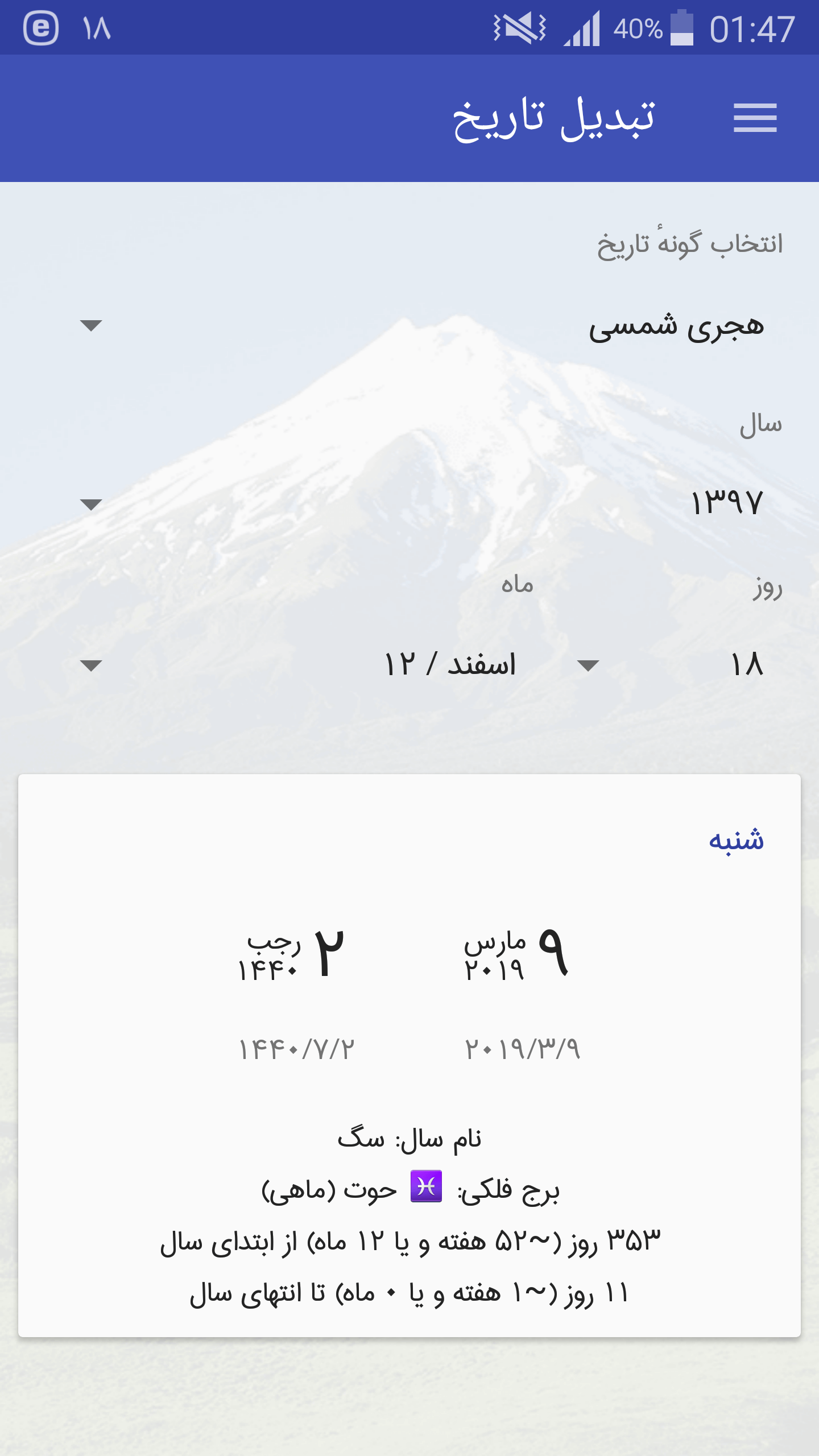Expand the year dropdown showing ۱۳۹۷

421,504
